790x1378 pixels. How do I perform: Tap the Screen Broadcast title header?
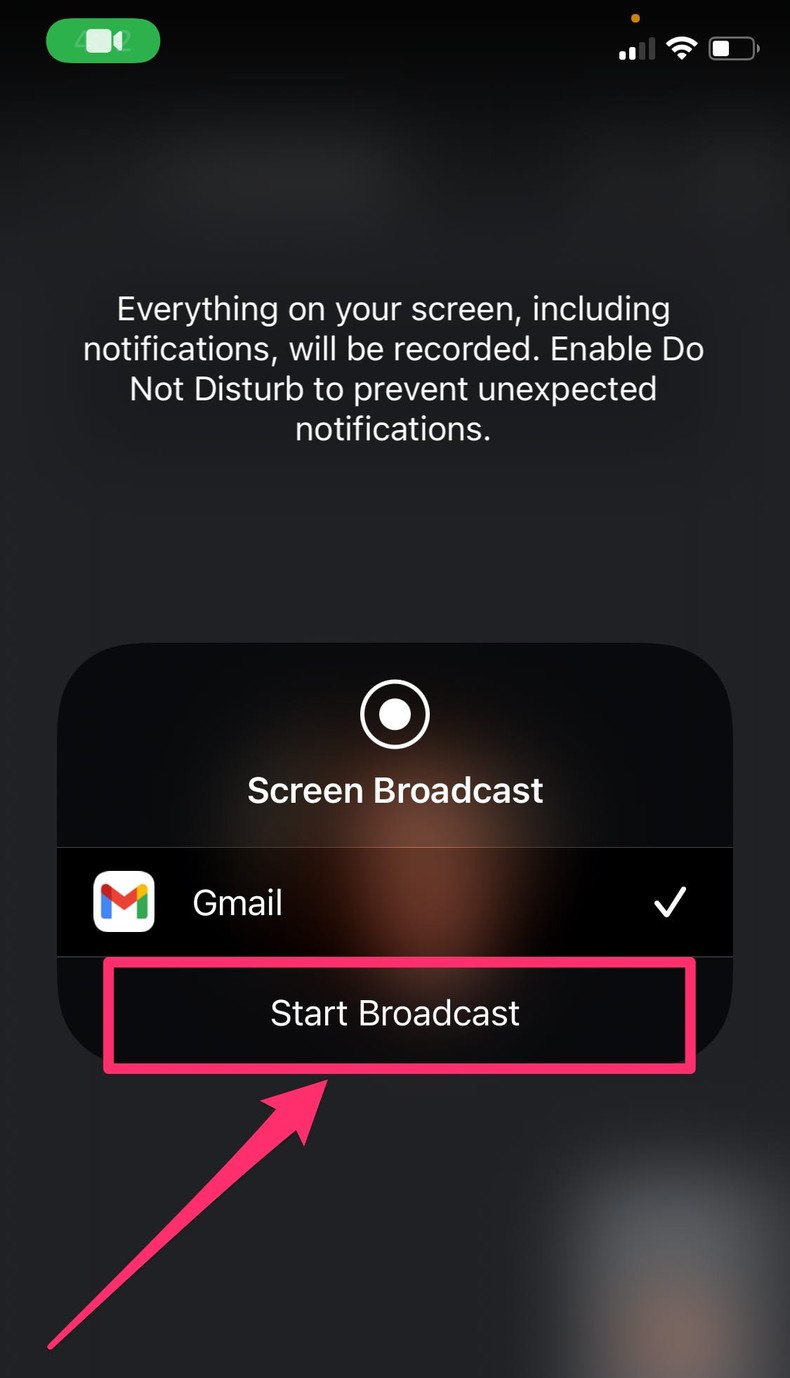(x=394, y=790)
